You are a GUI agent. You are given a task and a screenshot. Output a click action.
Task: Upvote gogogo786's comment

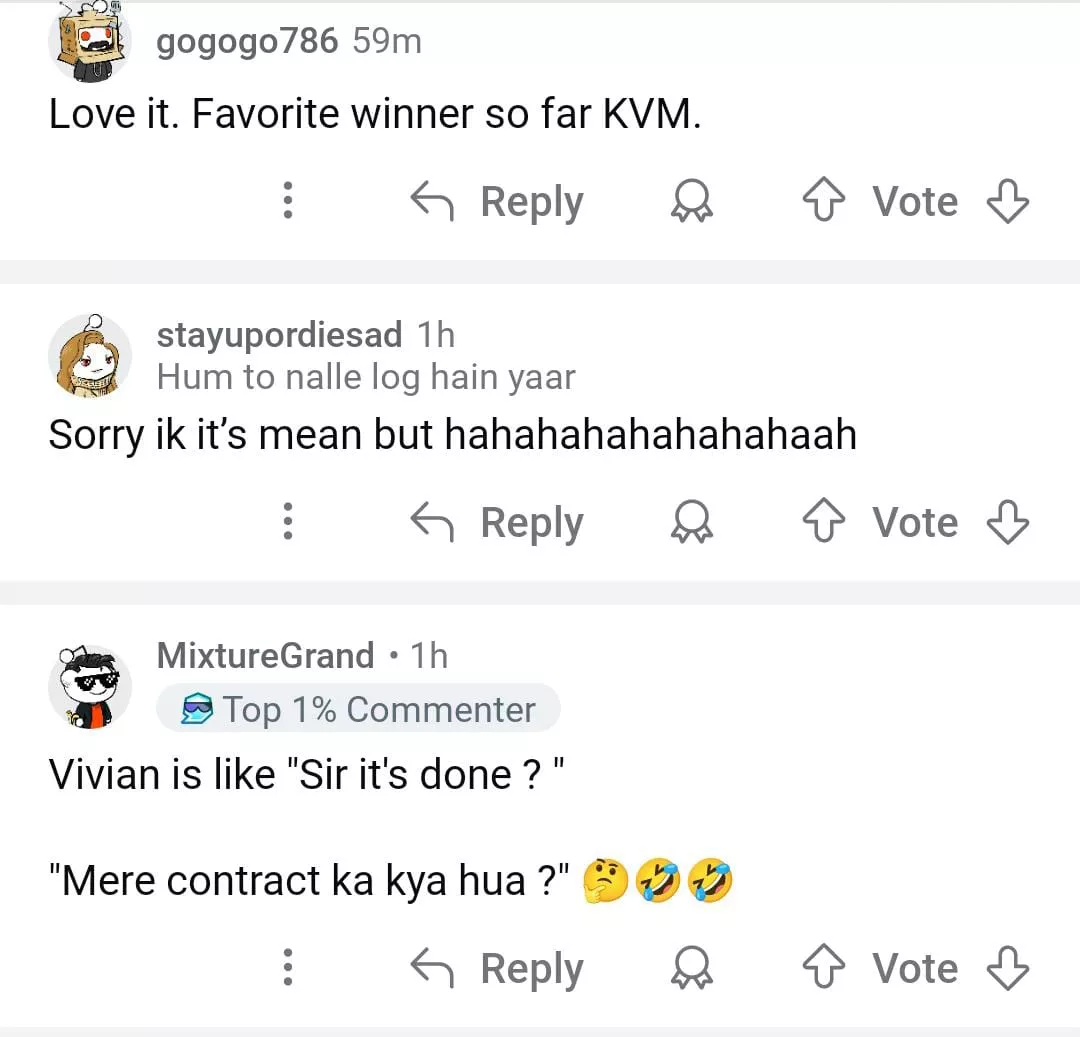822,203
